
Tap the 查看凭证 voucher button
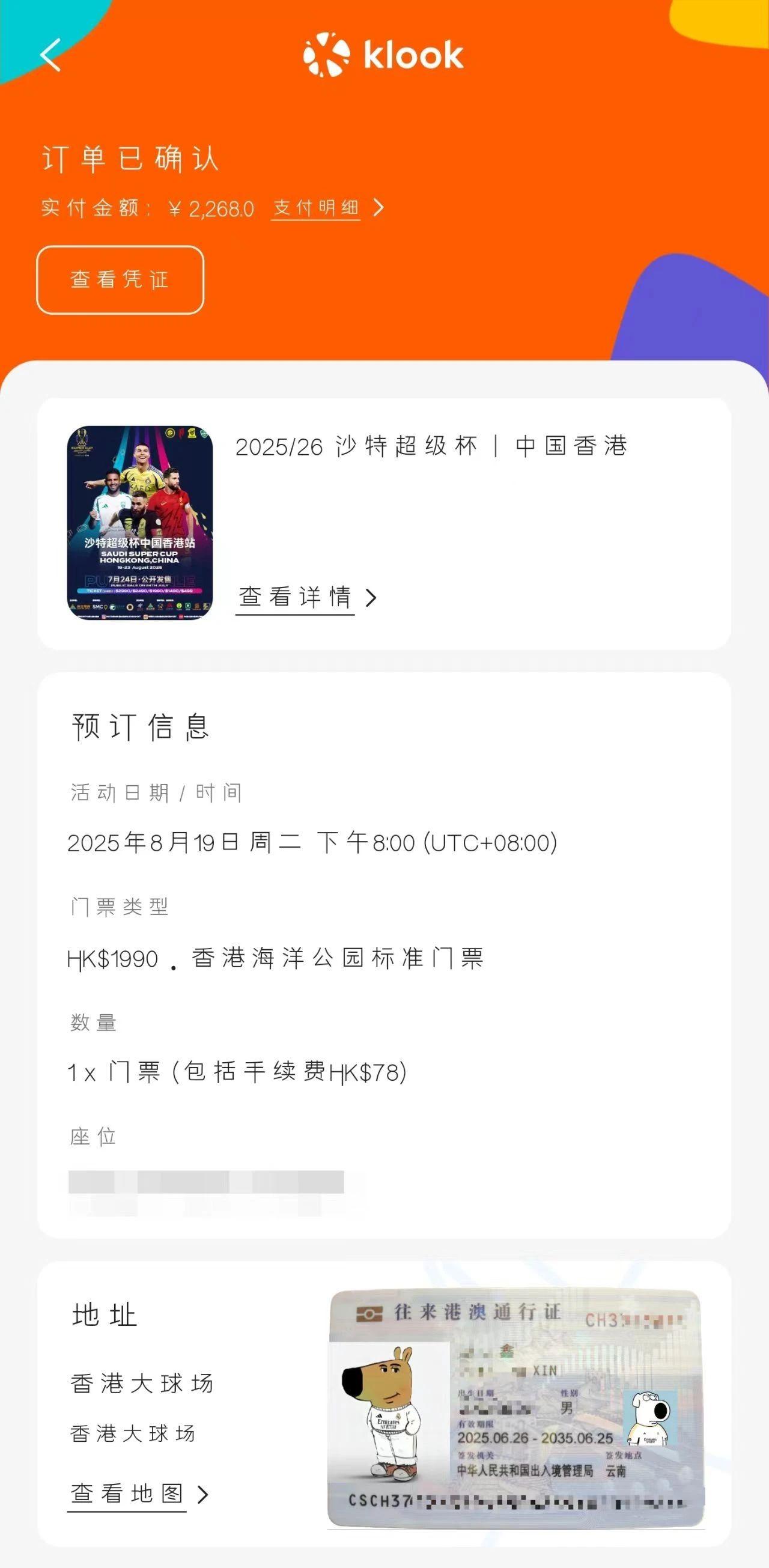[x=120, y=279]
